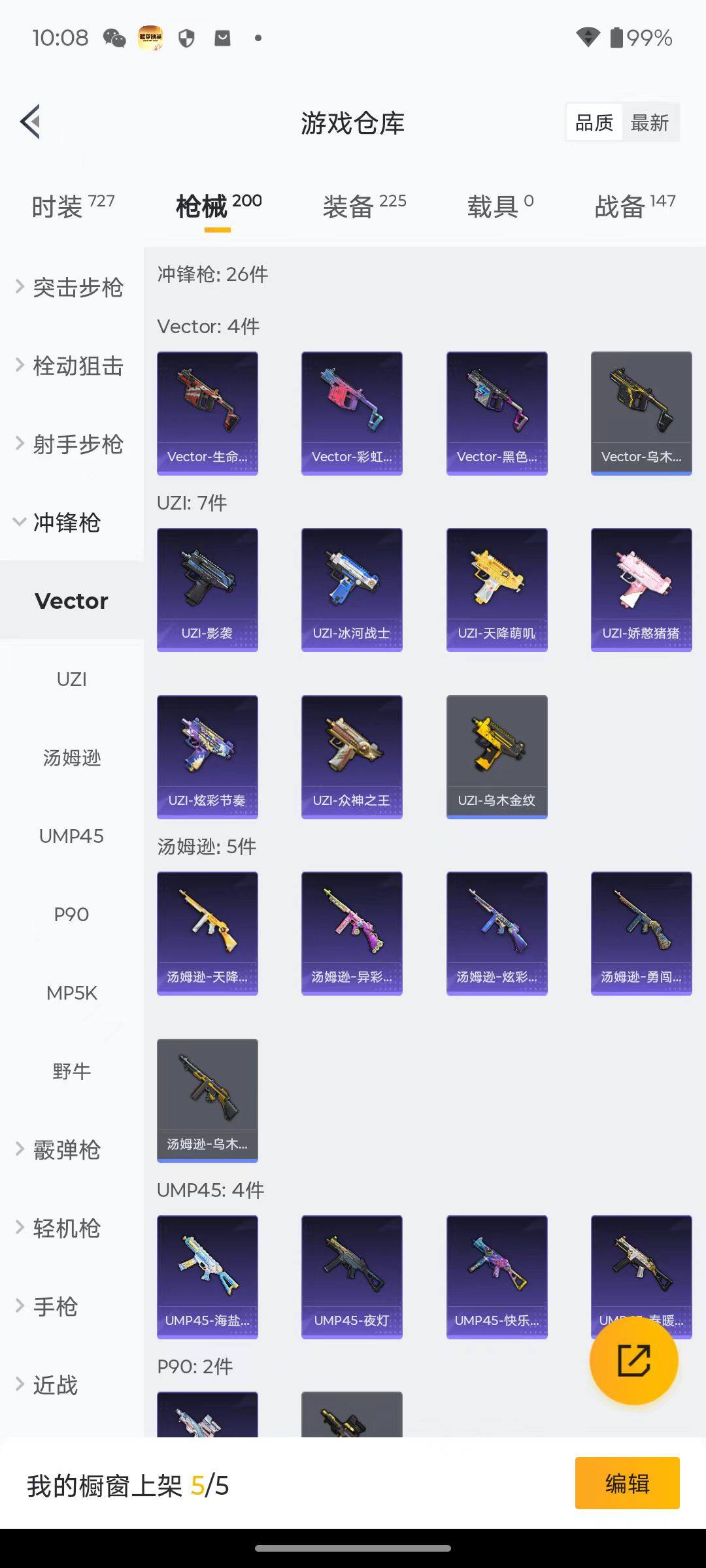Tap the 编辑 button
706x1568 pixels.
627,1483
